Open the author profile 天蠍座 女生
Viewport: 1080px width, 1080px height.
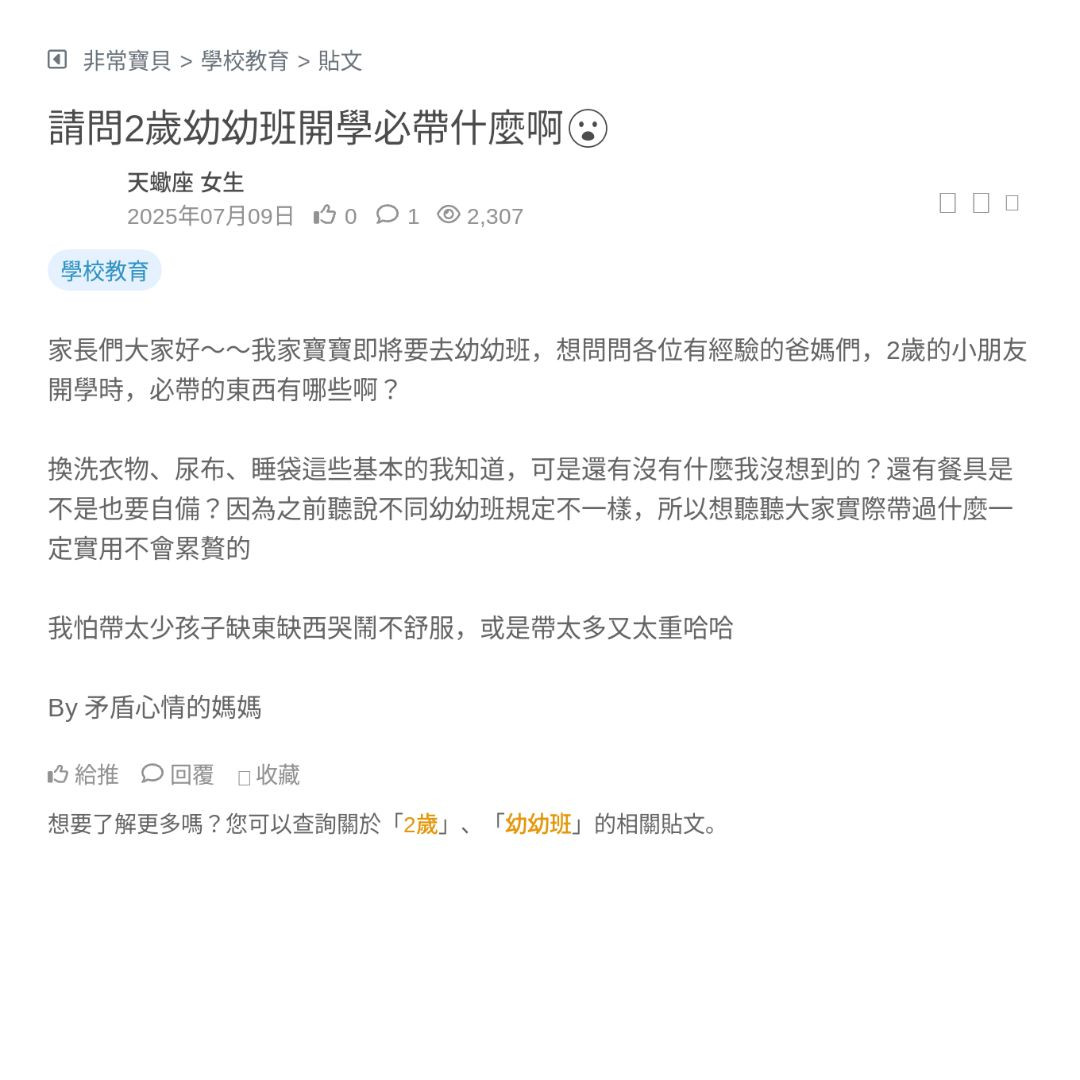coord(185,182)
